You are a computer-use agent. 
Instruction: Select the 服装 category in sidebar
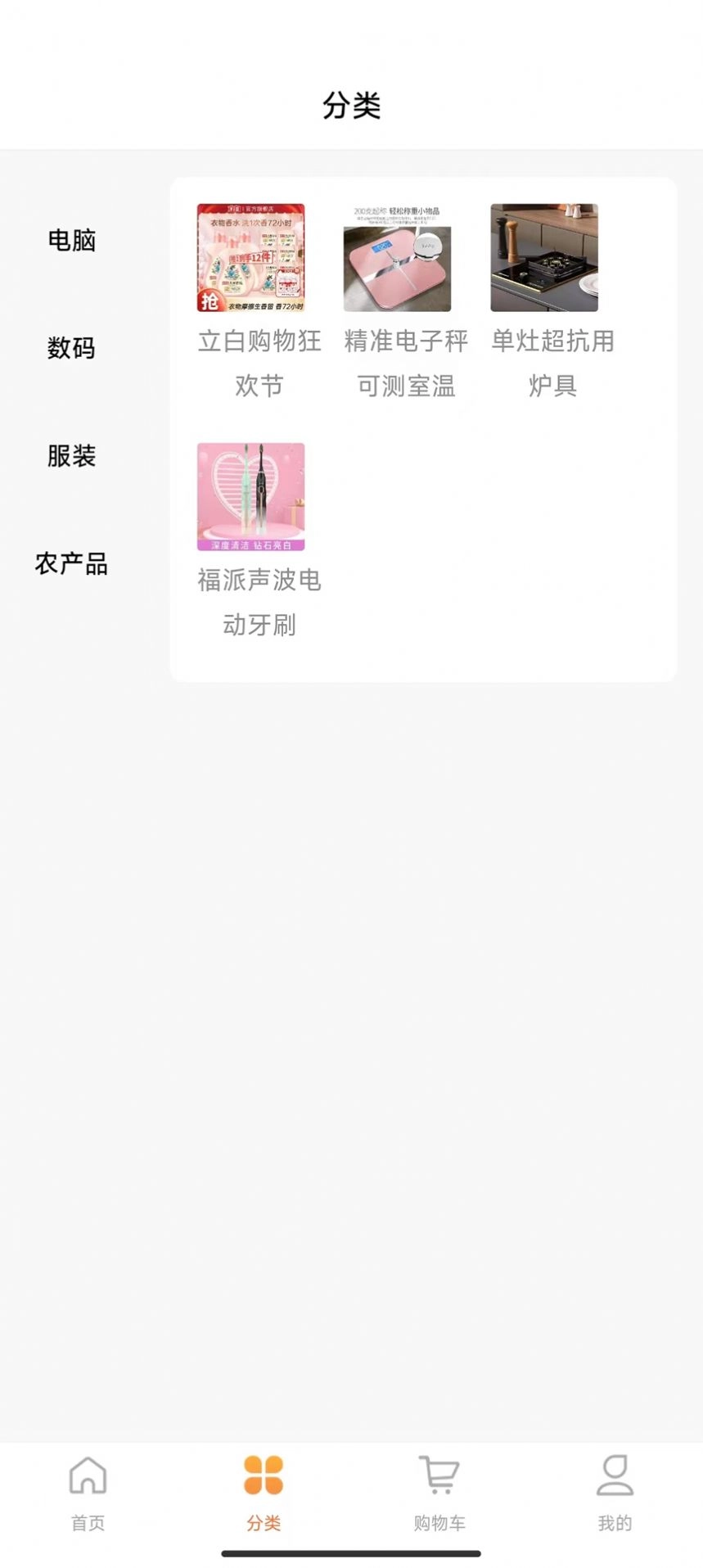(70, 456)
